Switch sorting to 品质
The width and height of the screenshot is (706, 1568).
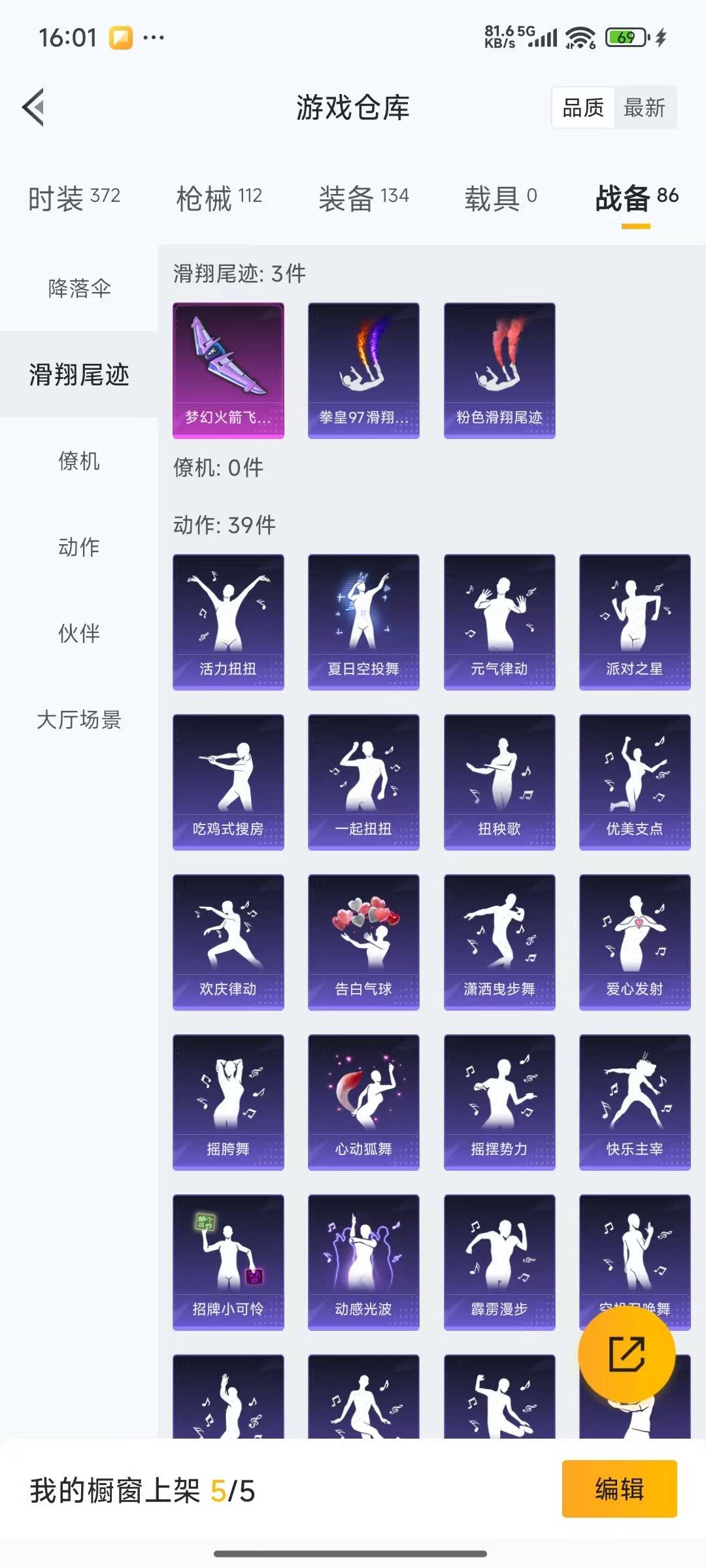(582, 108)
